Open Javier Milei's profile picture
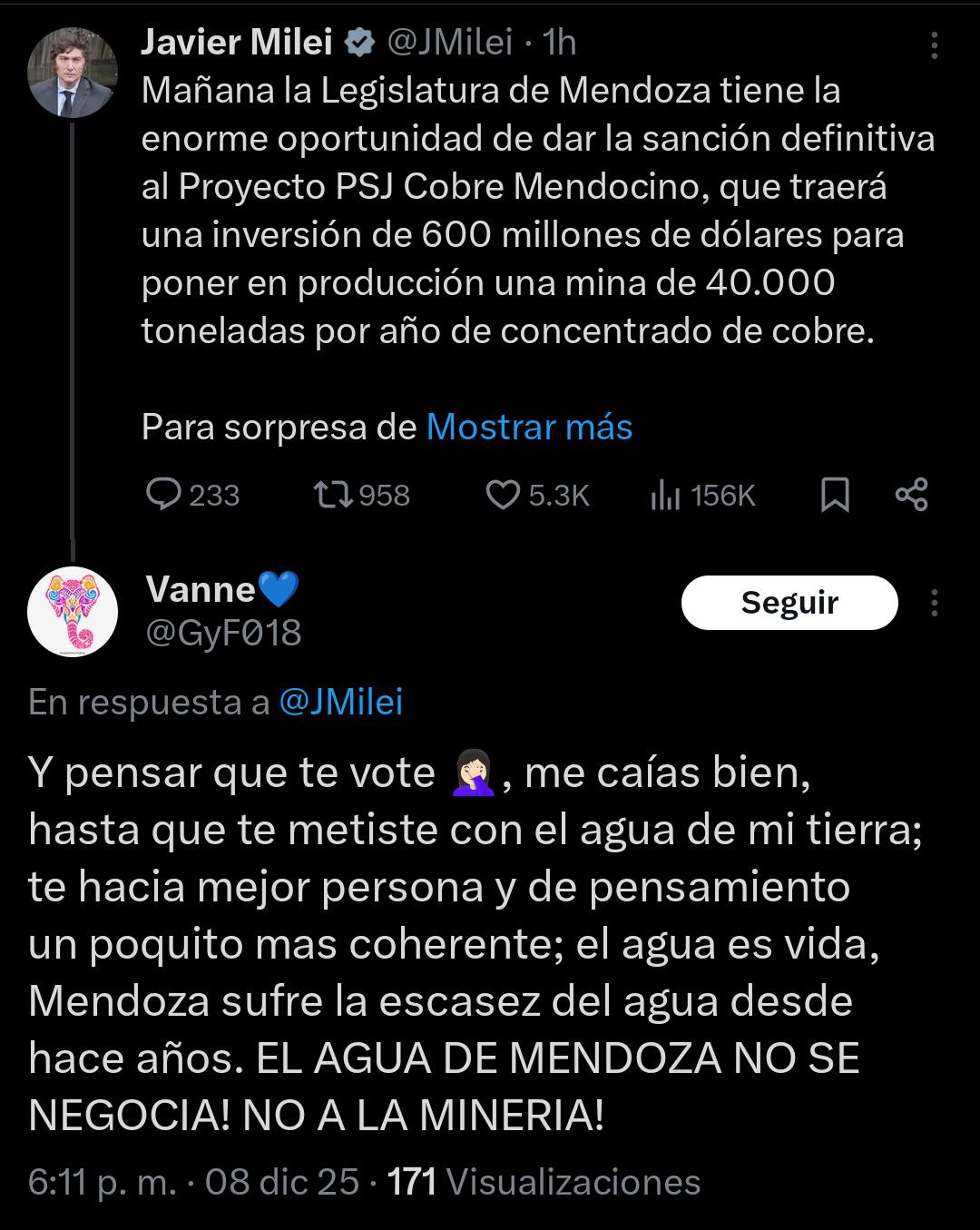 pyautogui.click(x=72, y=73)
